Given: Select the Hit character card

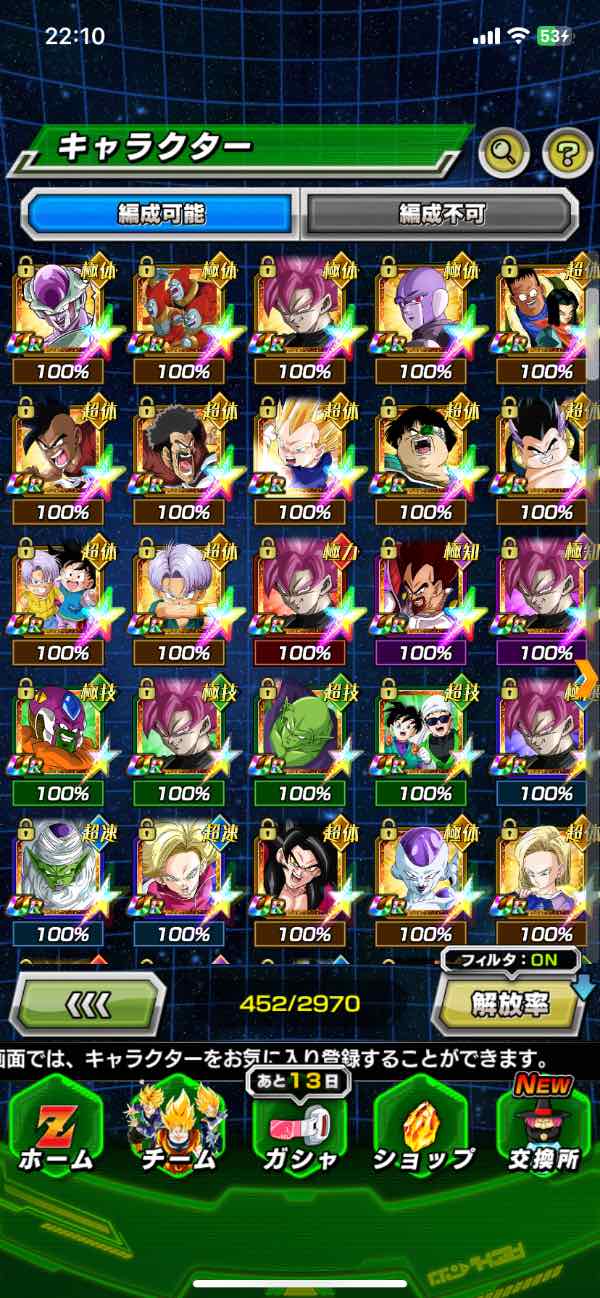Looking at the screenshot, I should point(426,310).
